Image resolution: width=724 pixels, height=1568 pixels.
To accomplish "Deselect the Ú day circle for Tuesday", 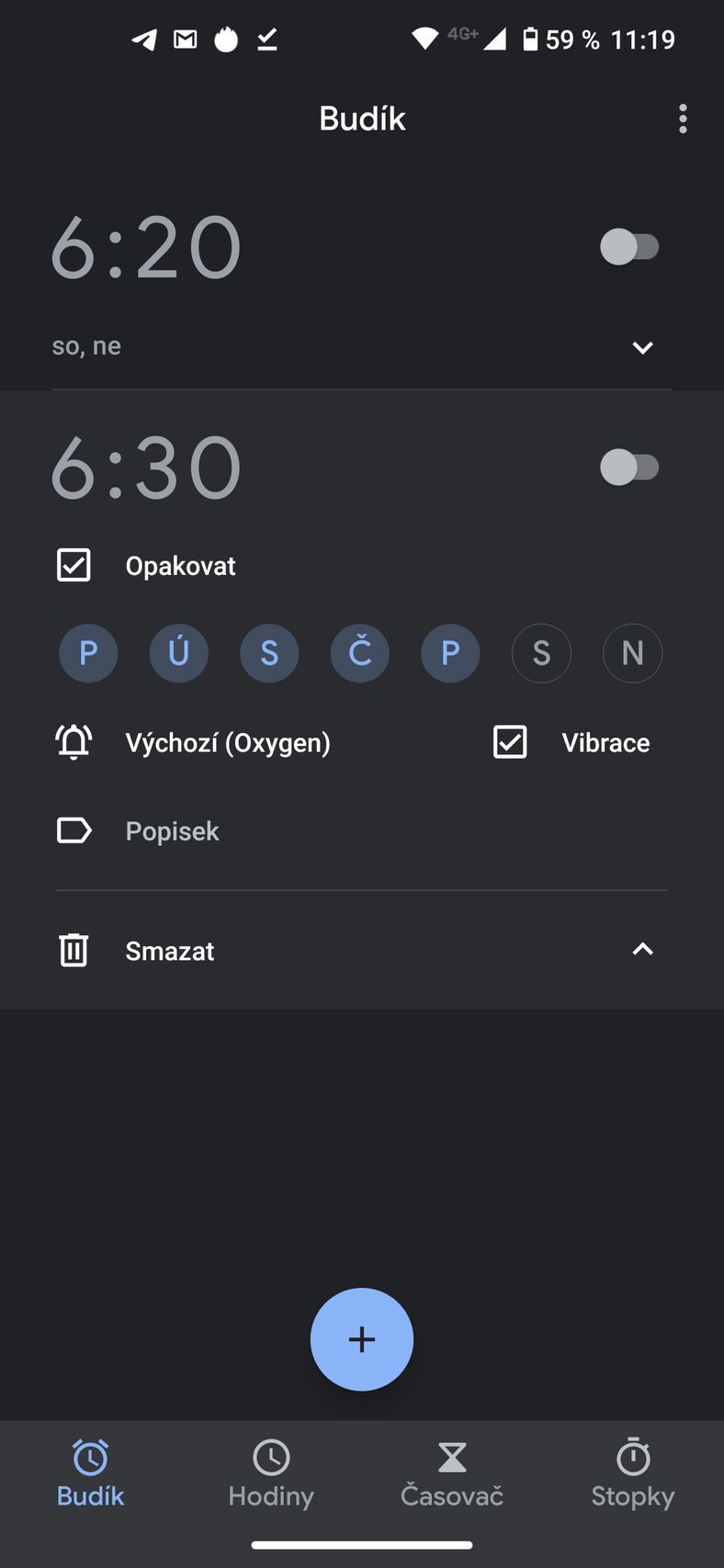I will [178, 653].
